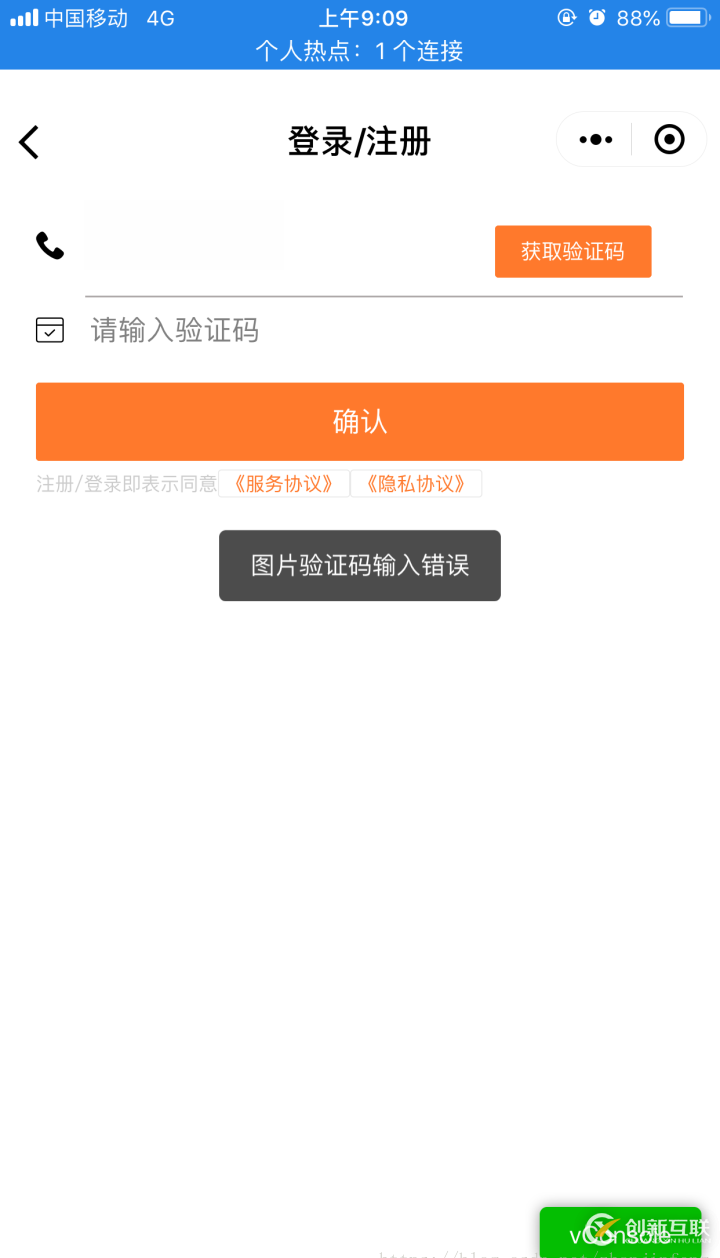Click the verification checkbox icon next to code field

[x=49, y=329]
